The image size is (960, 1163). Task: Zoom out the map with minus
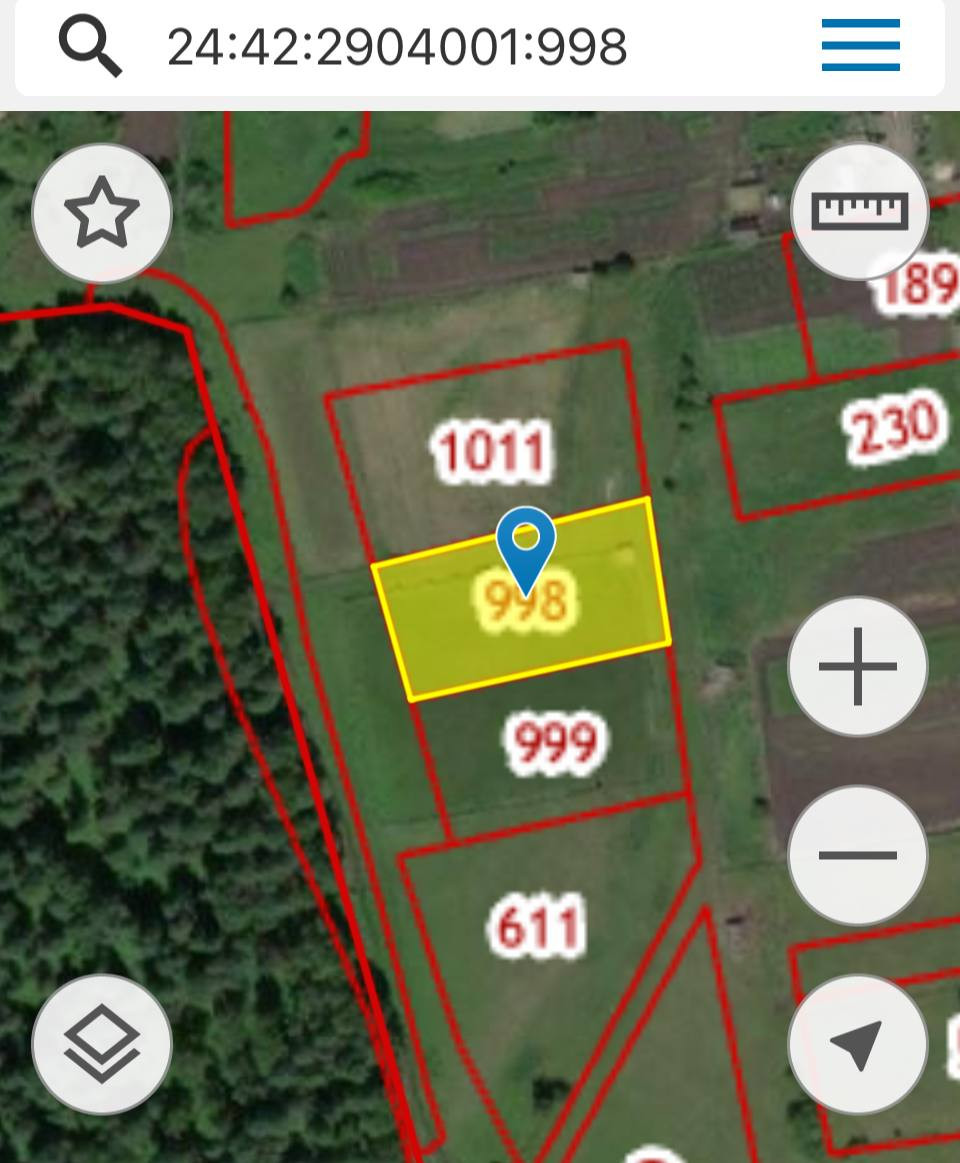click(858, 855)
